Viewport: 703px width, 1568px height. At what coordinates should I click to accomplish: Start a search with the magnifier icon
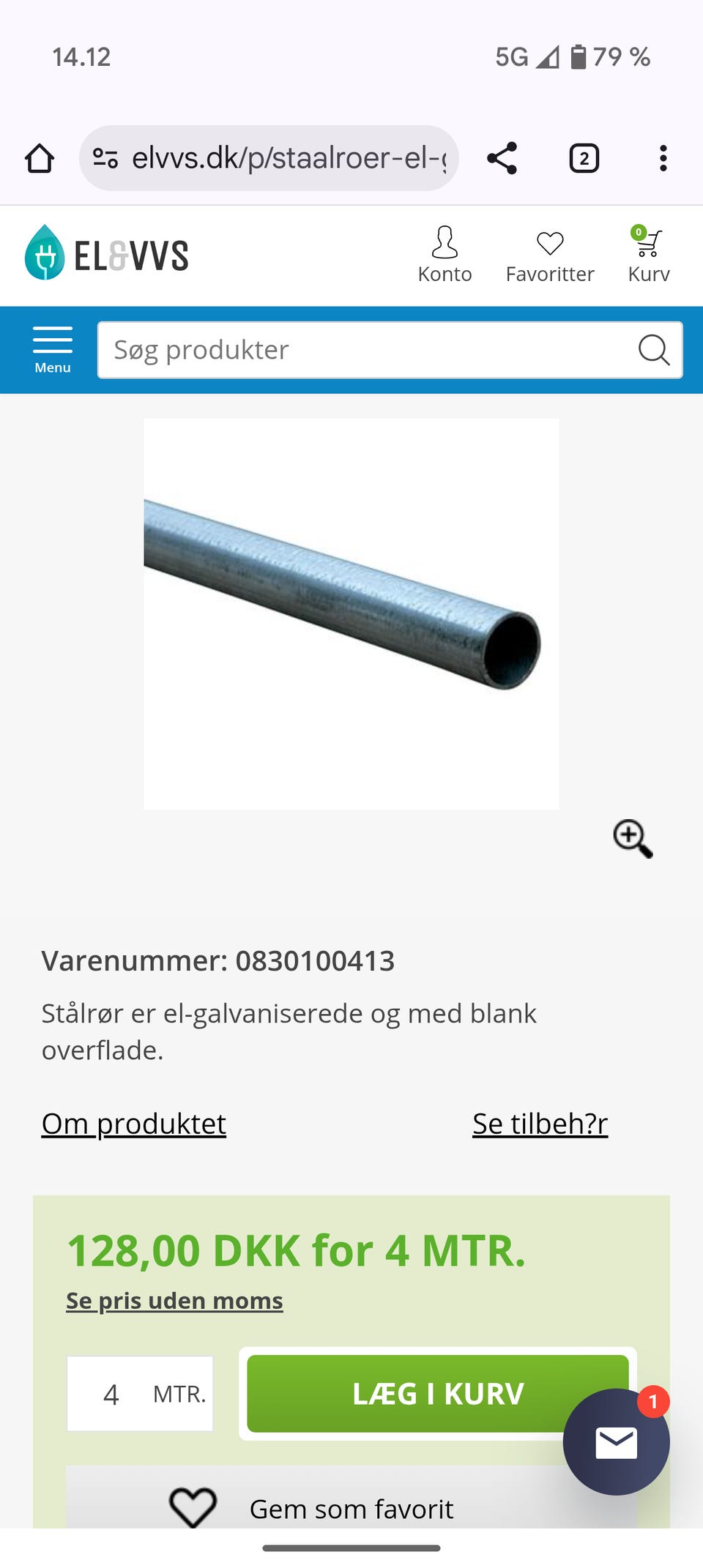click(x=653, y=350)
